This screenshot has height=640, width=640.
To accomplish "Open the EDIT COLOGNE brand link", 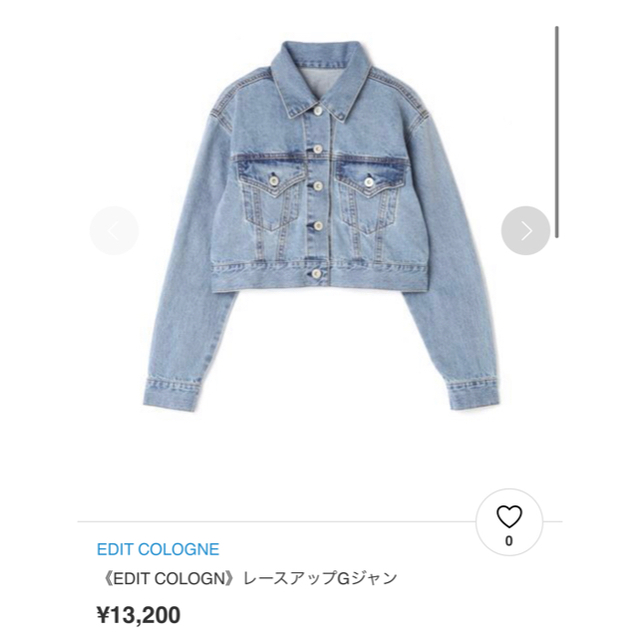I will click(158, 549).
